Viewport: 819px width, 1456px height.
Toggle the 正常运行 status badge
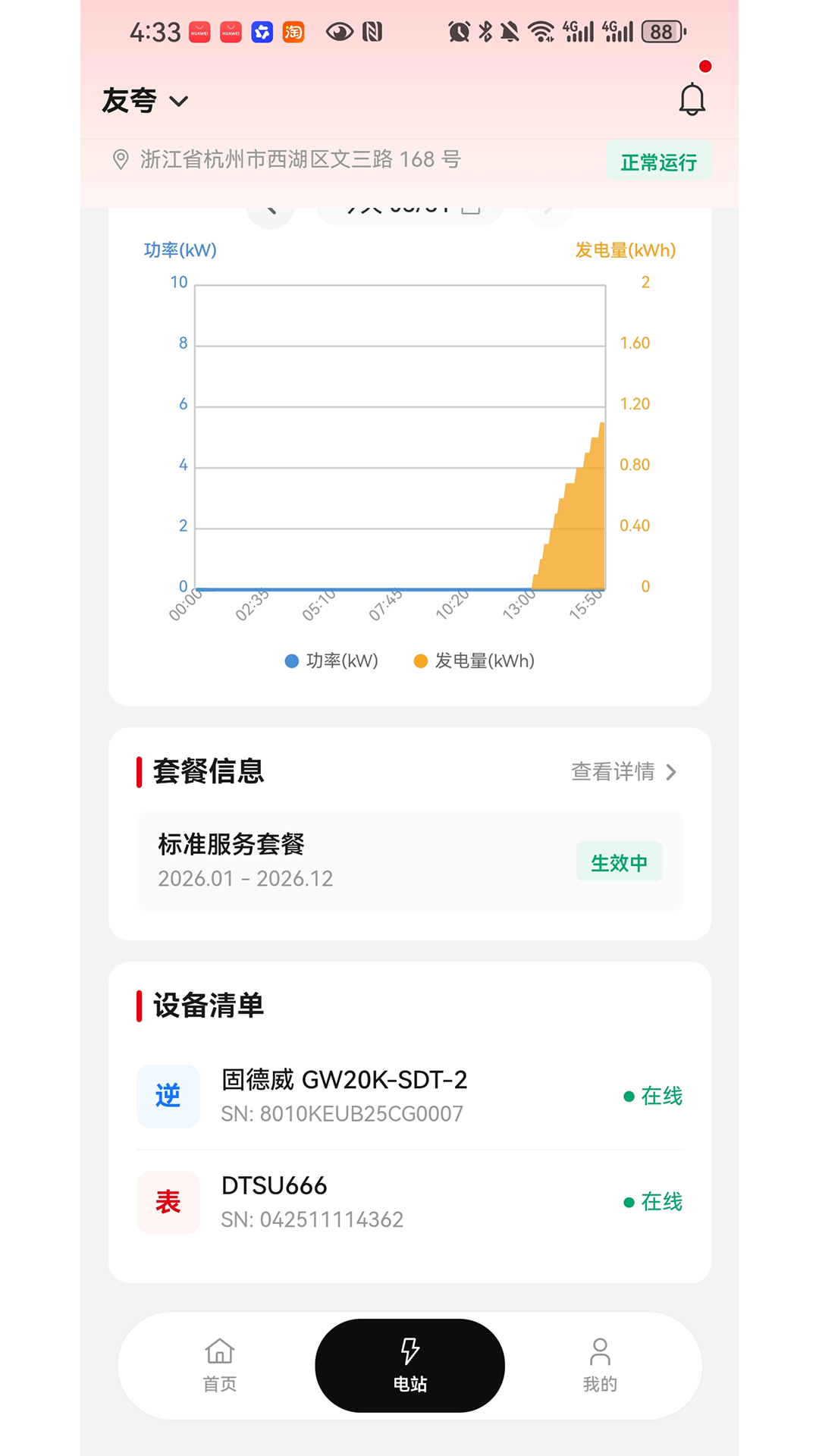pos(658,160)
